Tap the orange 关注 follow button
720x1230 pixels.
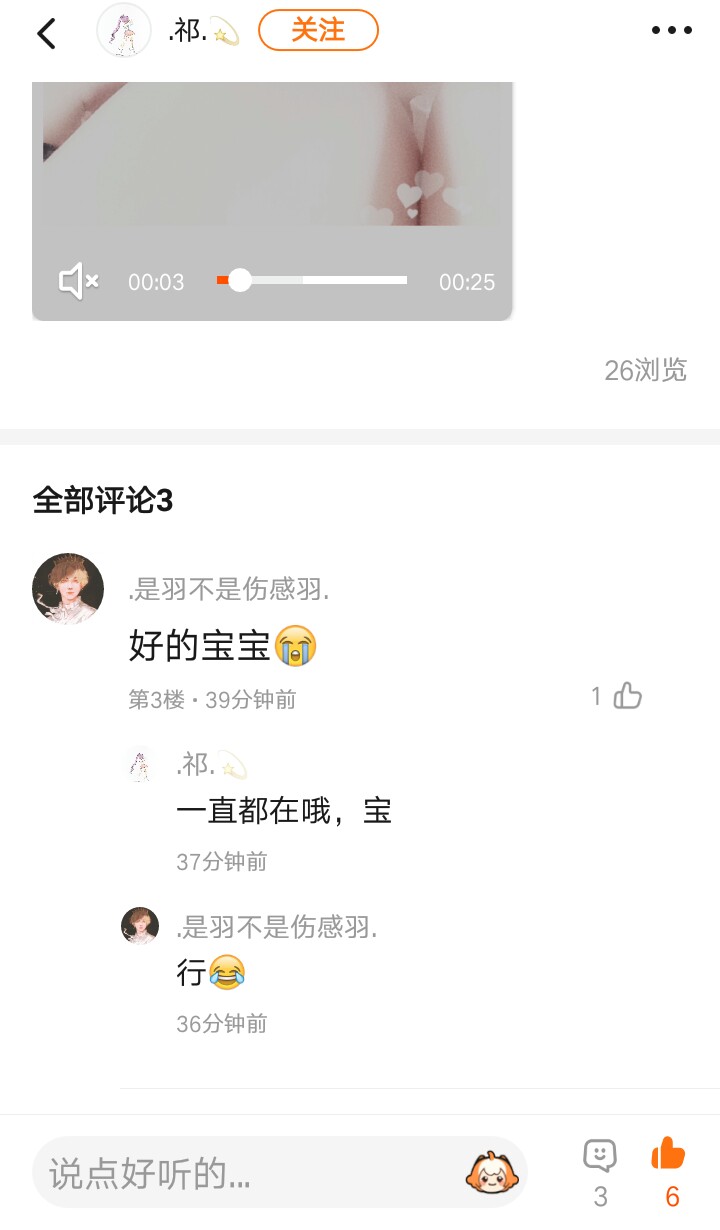pos(318,31)
